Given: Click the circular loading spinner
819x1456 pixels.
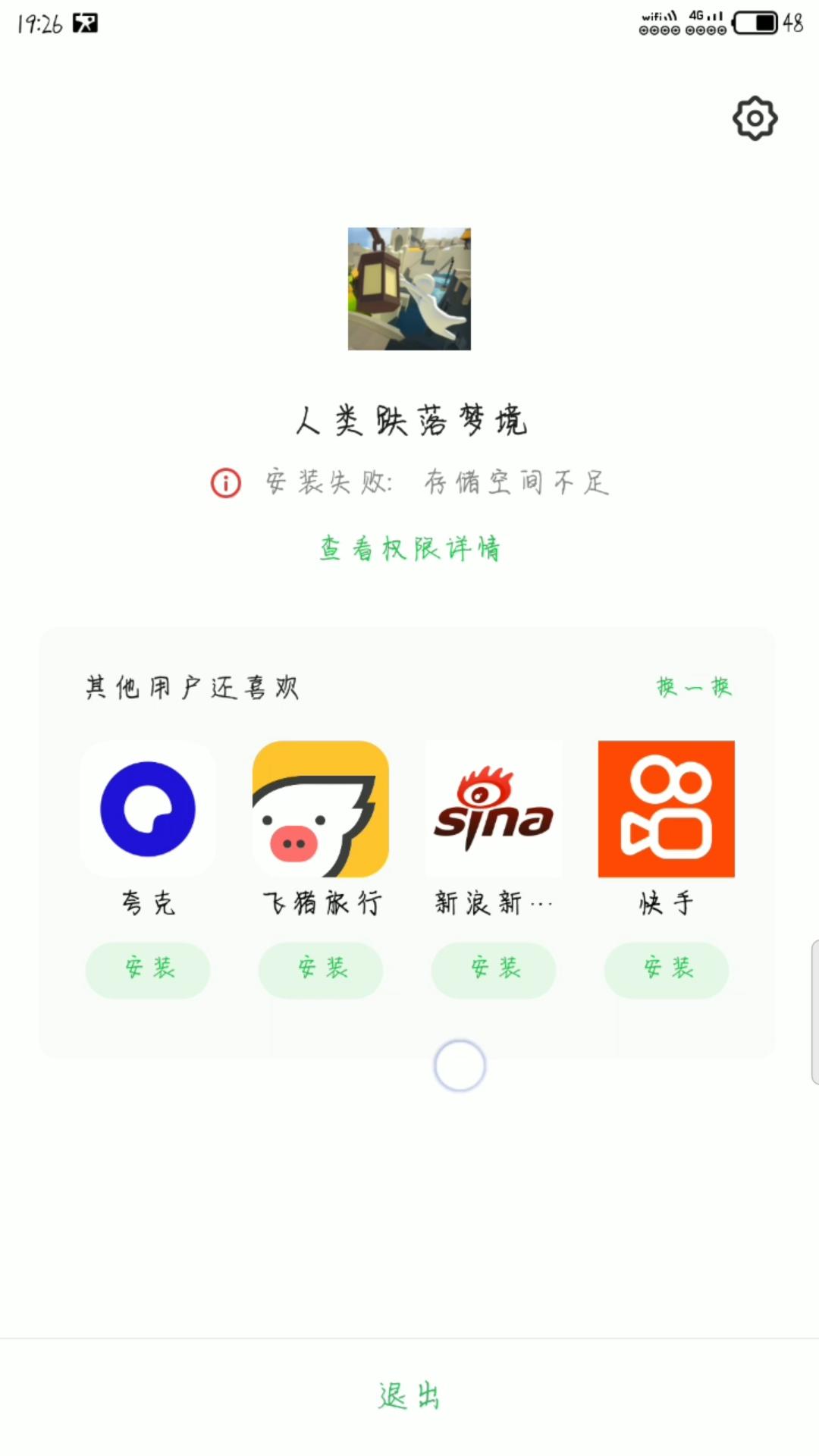Looking at the screenshot, I should click(459, 1065).
